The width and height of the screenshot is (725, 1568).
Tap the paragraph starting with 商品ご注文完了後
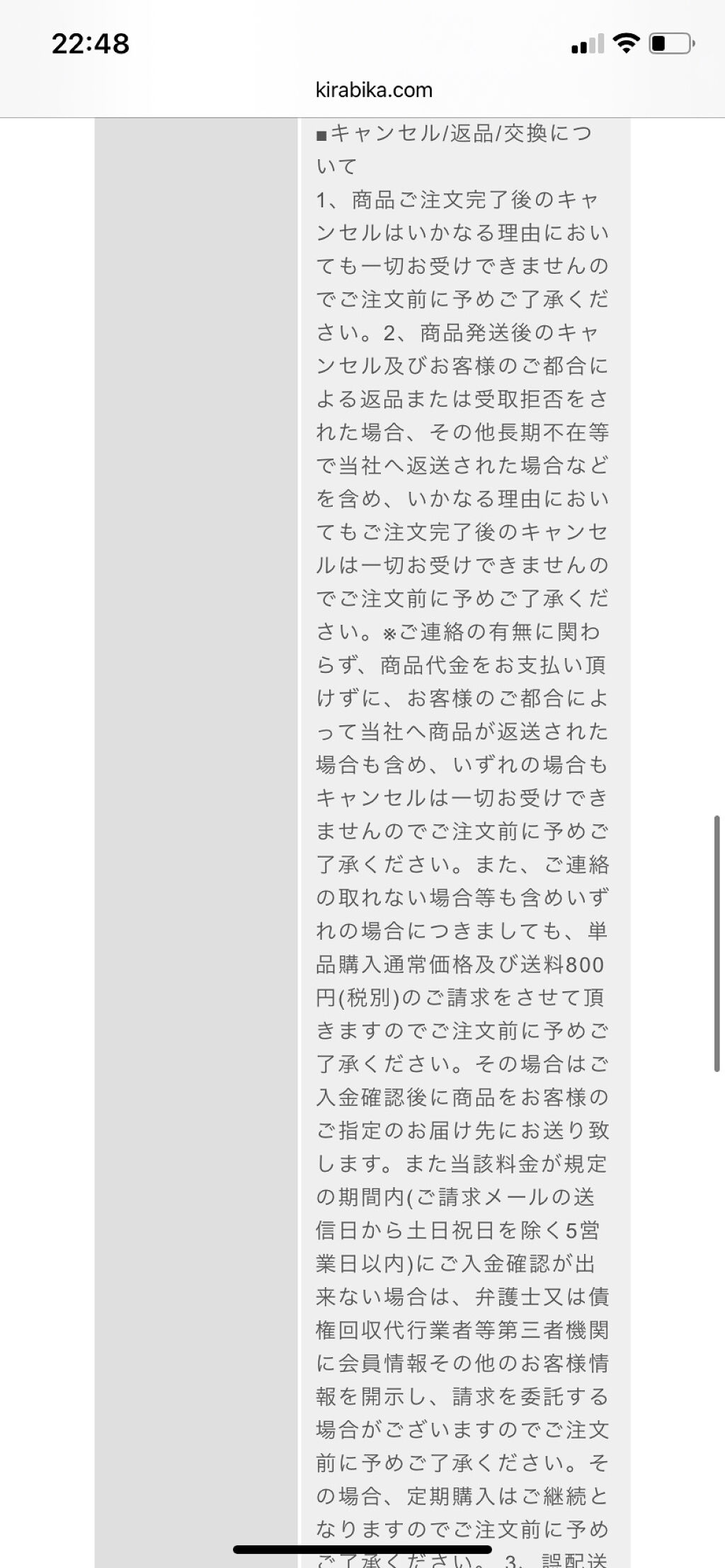467,202
